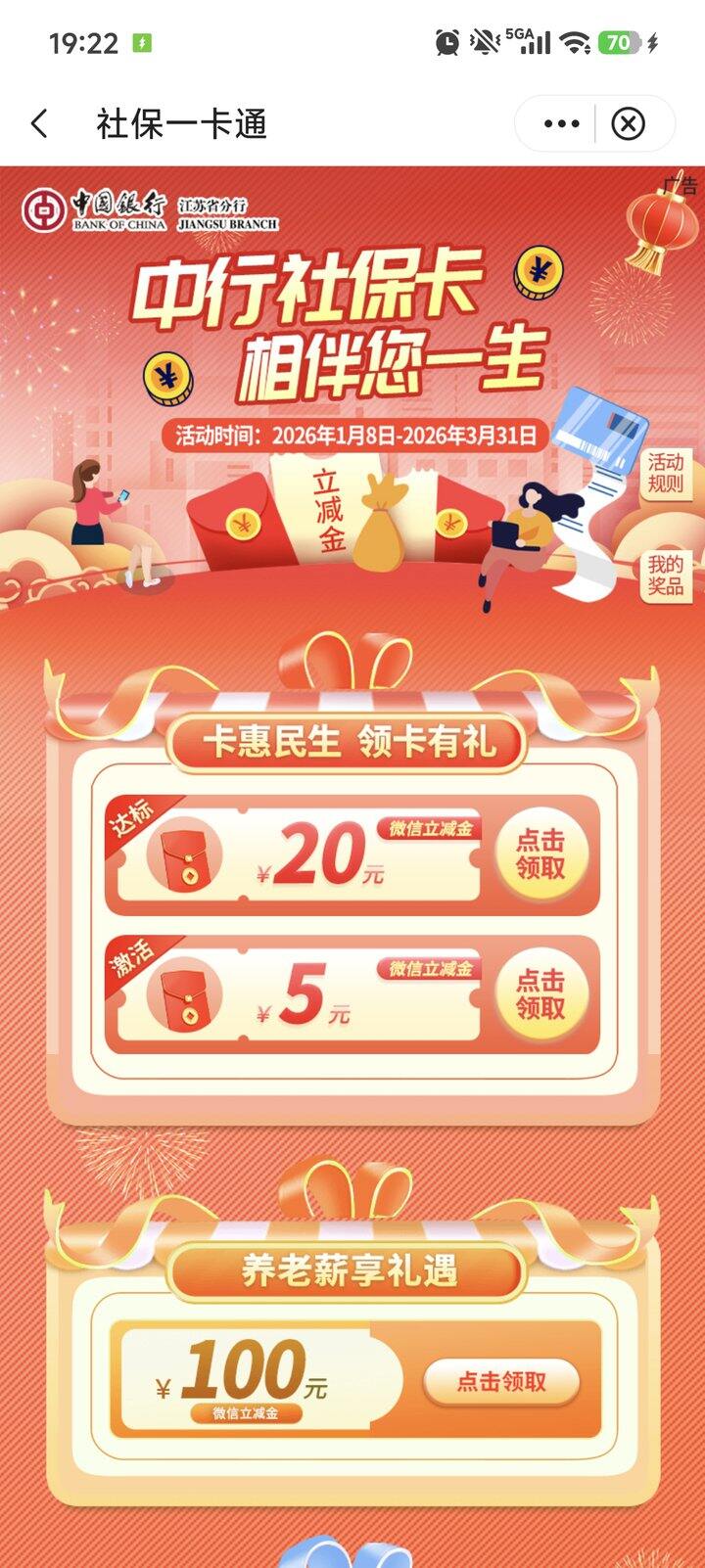View 我的奖品

666,576
